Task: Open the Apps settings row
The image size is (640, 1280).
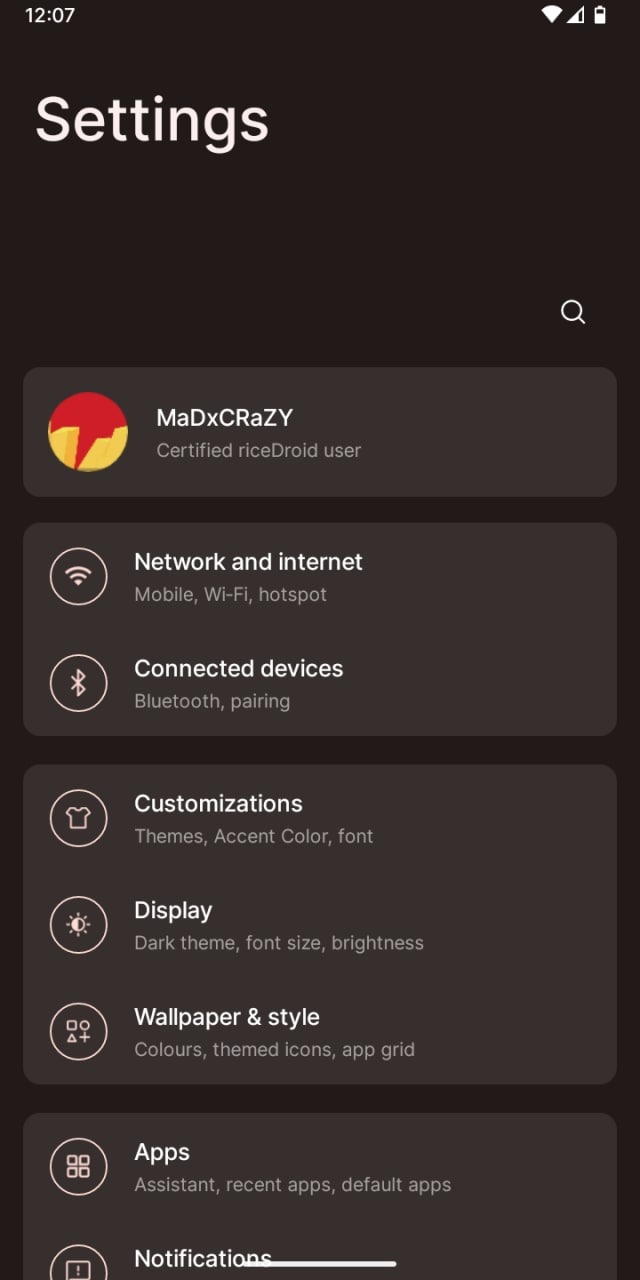Action: click(x=320, y=1167)
